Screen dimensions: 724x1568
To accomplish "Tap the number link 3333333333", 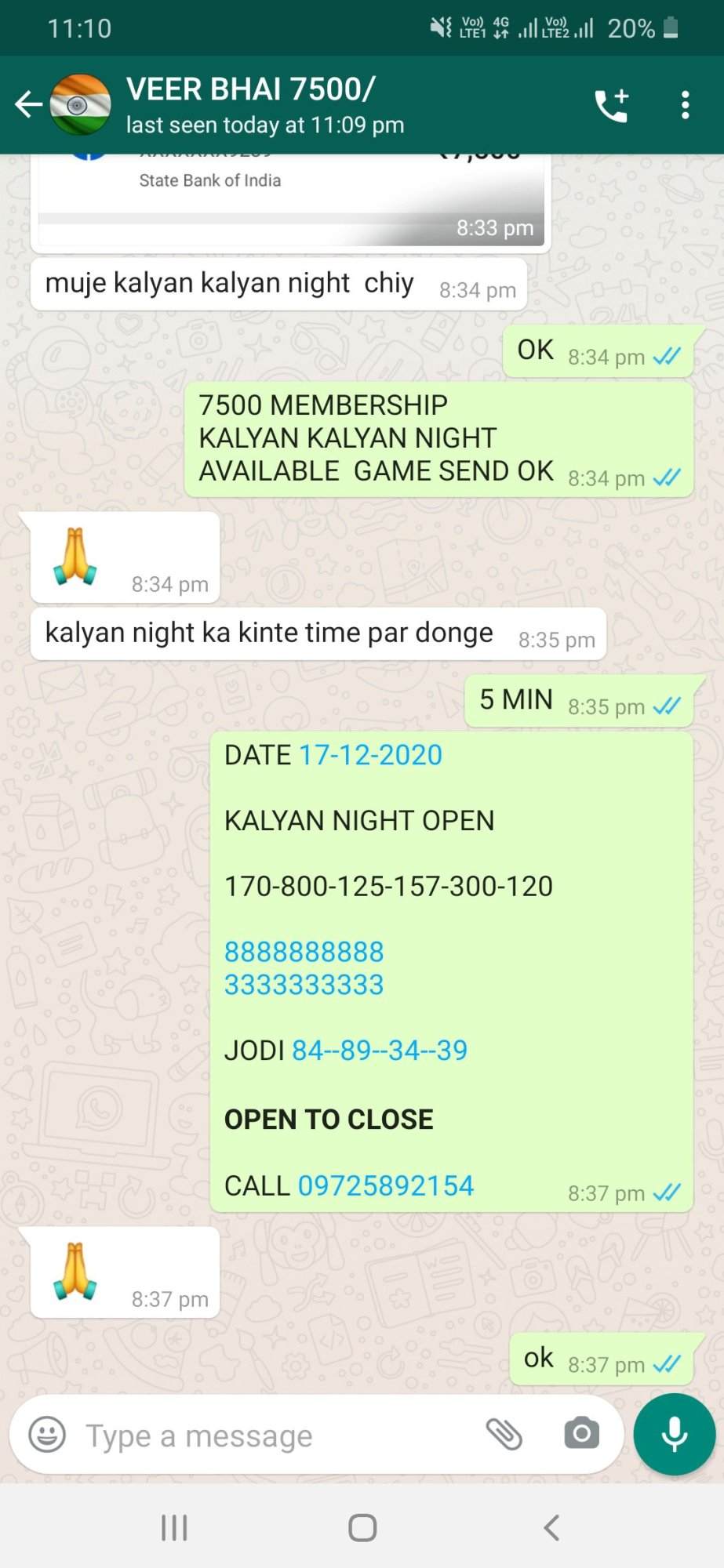I will [304, 985].
